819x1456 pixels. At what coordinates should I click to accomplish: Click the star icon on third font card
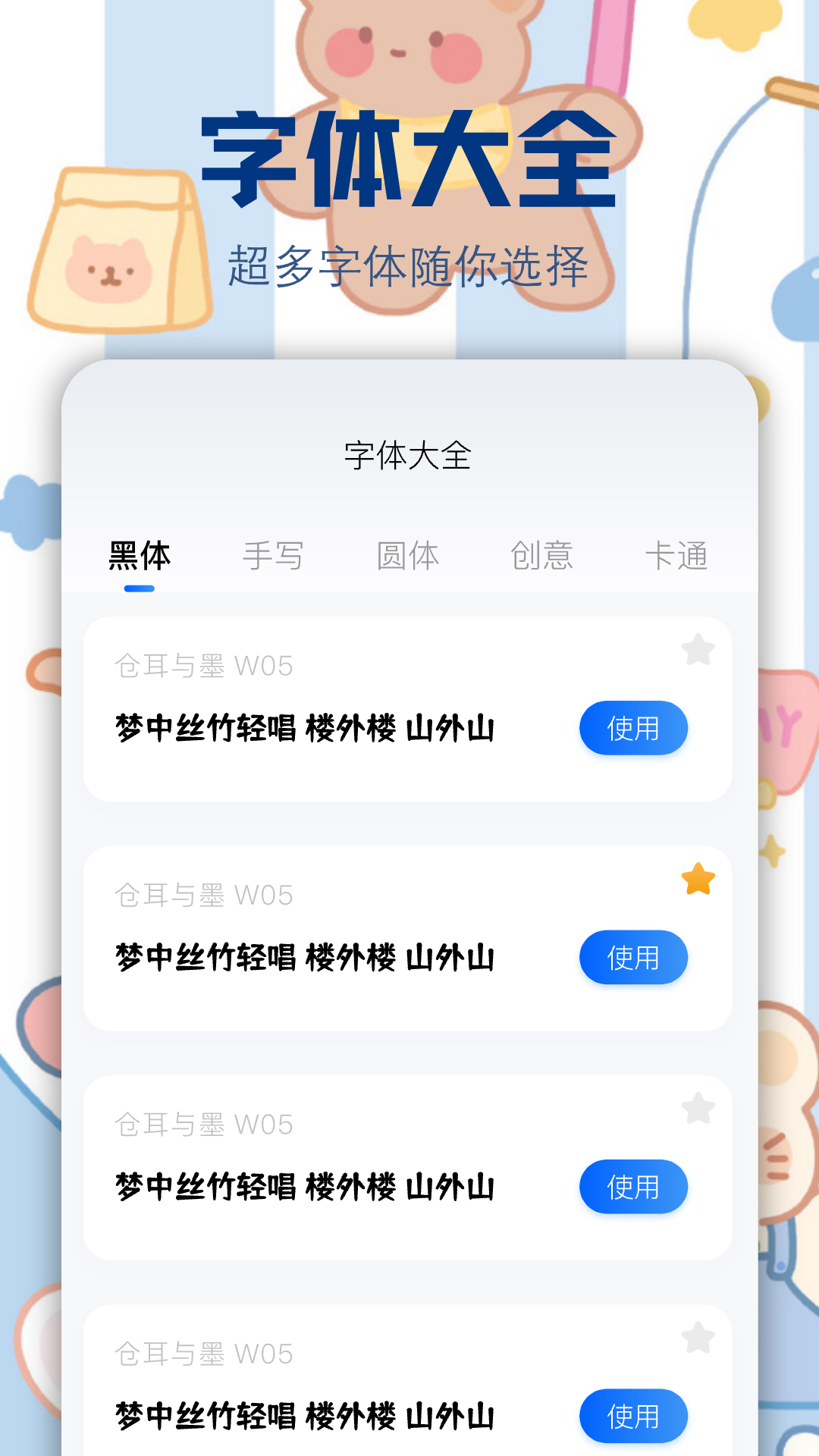tap(696, 1109)
